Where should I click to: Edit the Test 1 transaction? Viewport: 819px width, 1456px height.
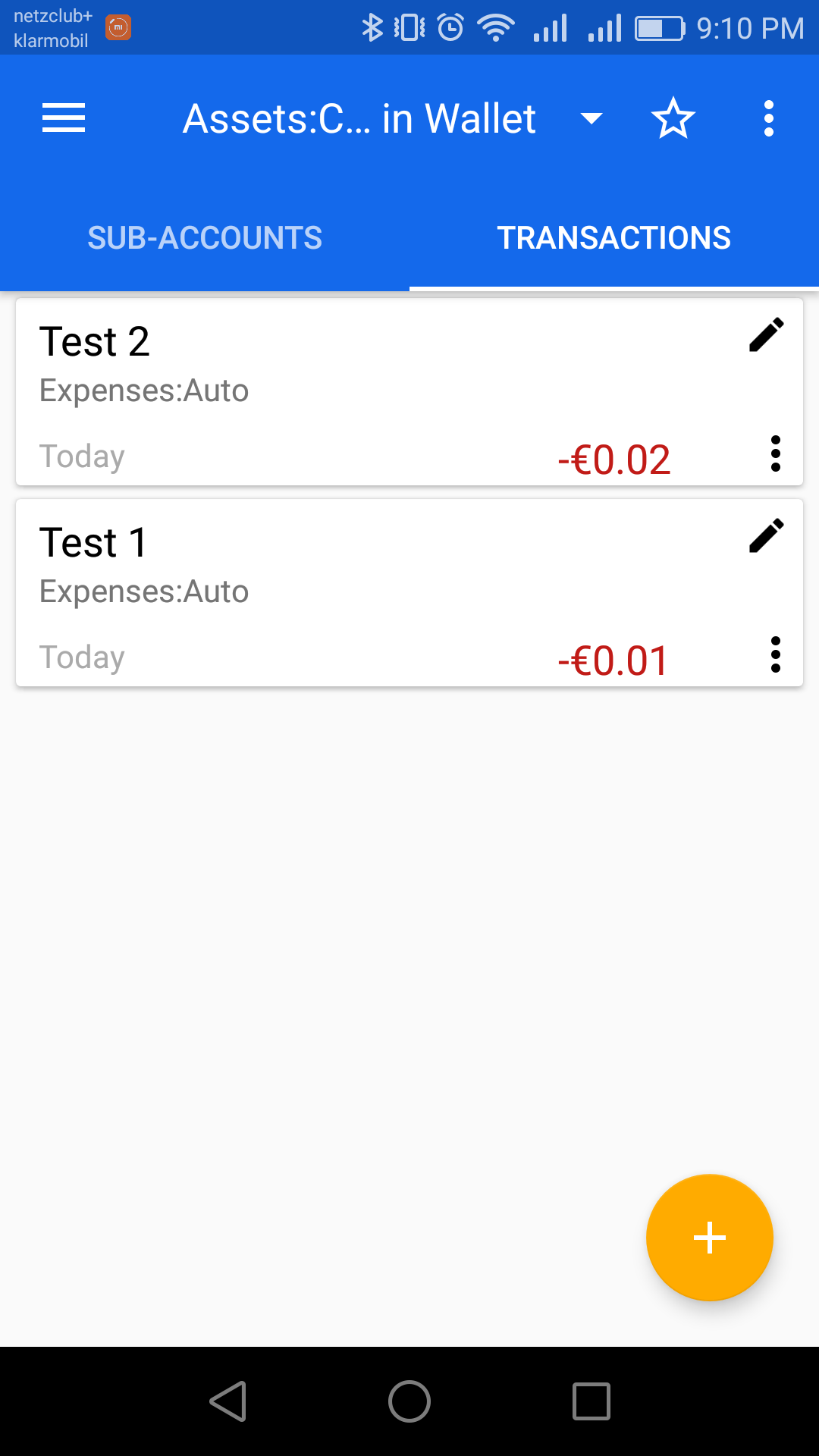pos(766,536)
